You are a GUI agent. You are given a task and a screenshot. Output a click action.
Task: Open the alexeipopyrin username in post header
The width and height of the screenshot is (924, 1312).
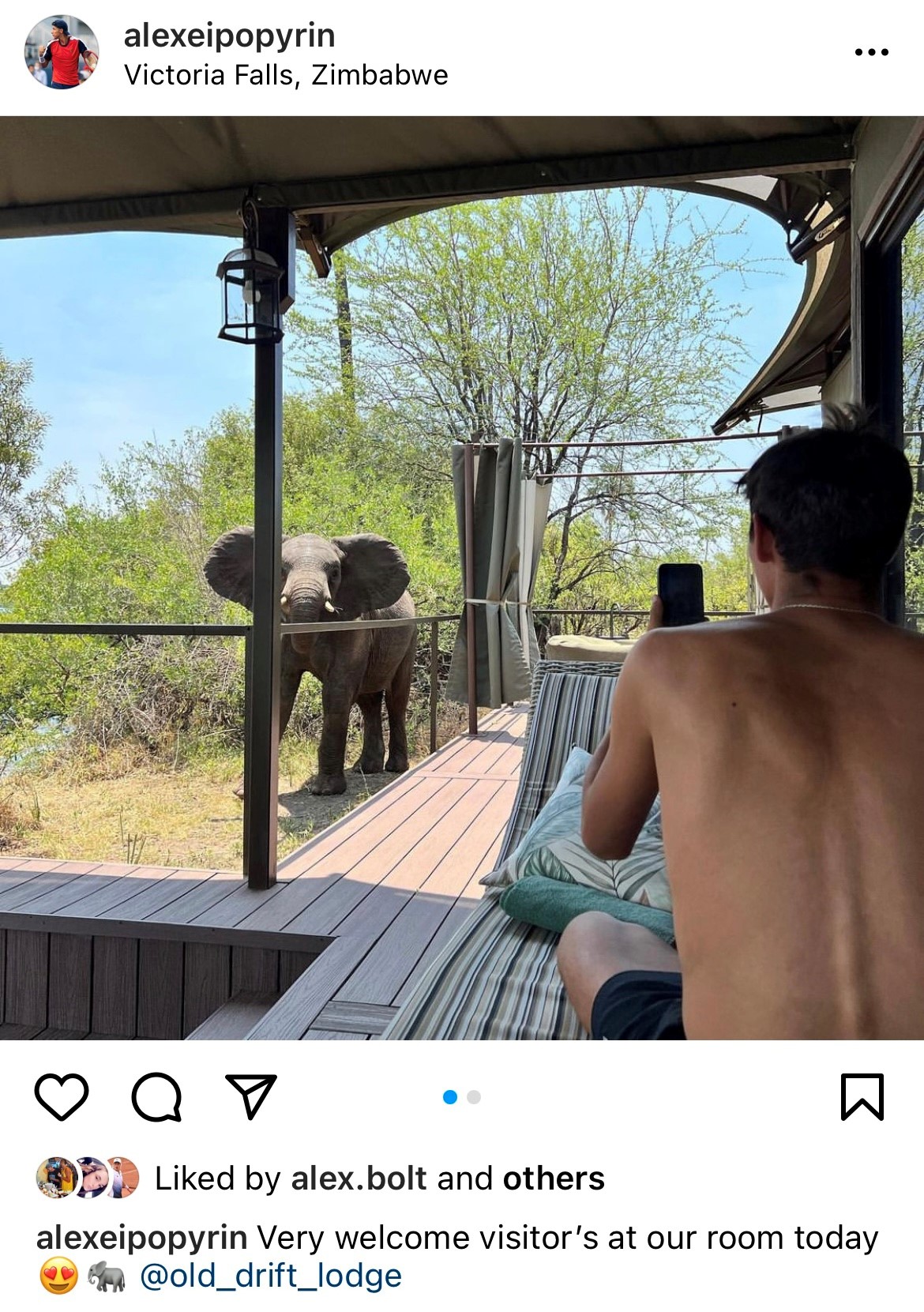tap(229, 36)
